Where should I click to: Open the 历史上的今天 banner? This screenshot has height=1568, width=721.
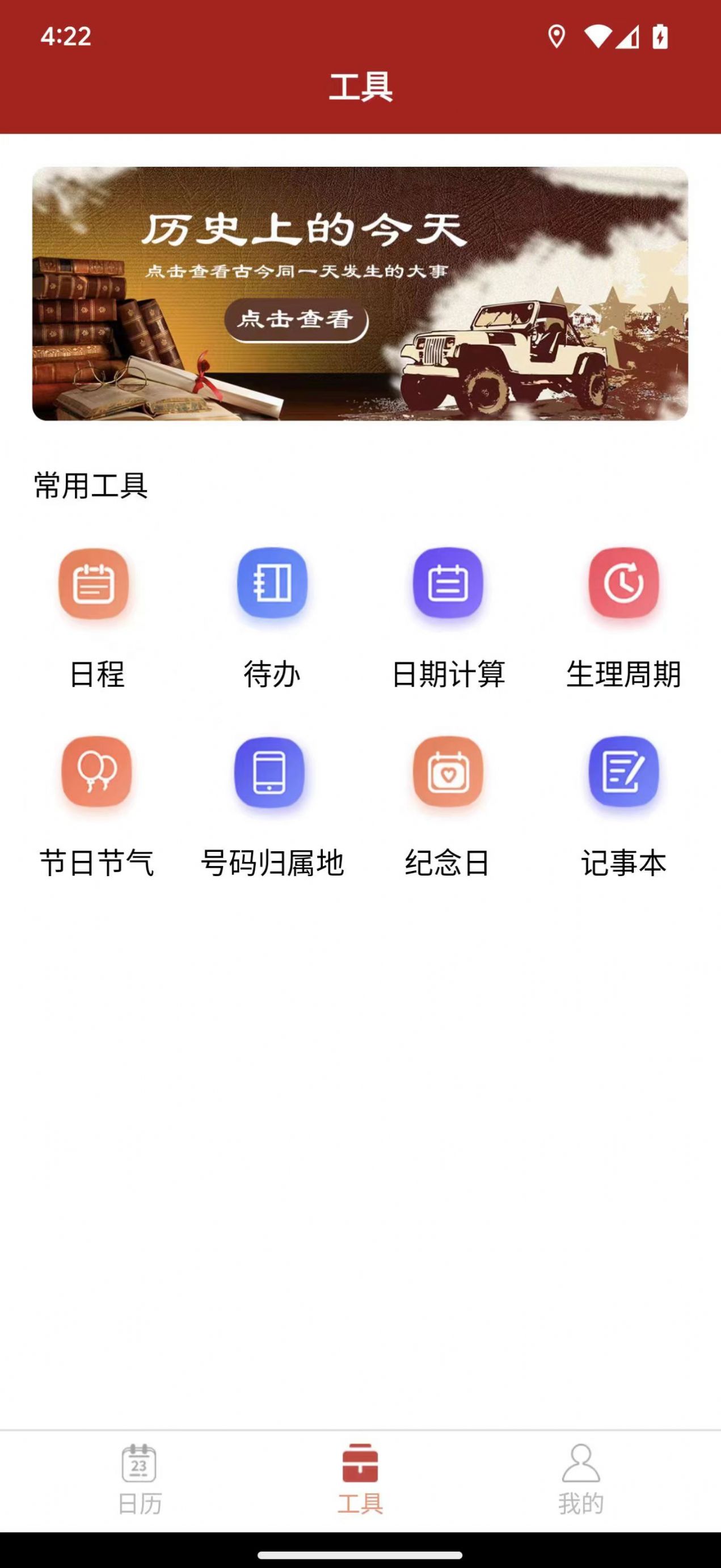click(x=361, y=295)
